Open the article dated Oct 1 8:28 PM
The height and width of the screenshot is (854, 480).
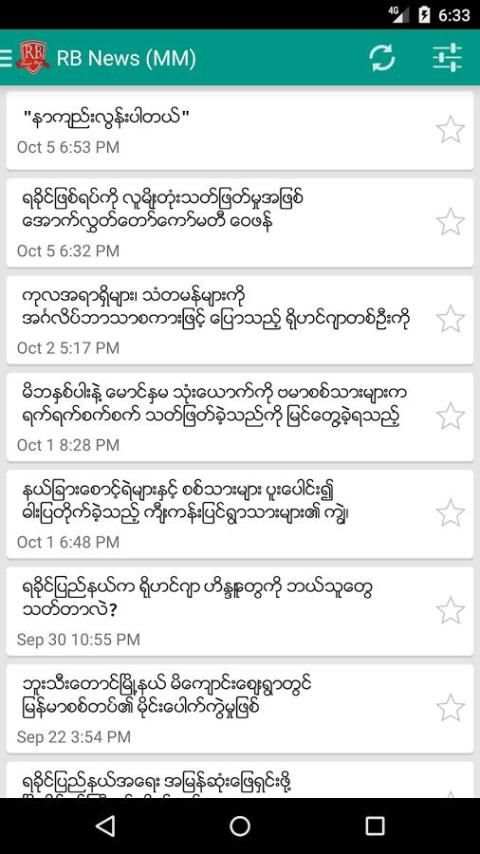(x=240, y=417)
